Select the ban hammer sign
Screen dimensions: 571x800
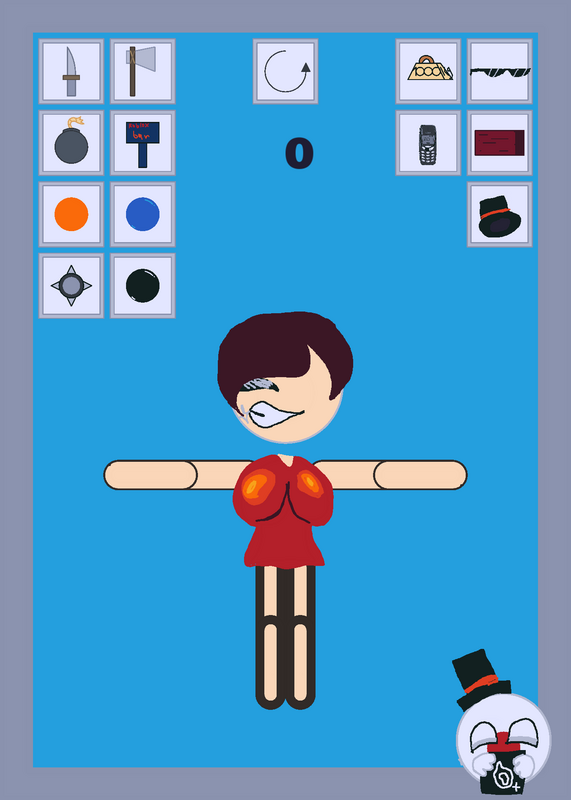(143, 143)
